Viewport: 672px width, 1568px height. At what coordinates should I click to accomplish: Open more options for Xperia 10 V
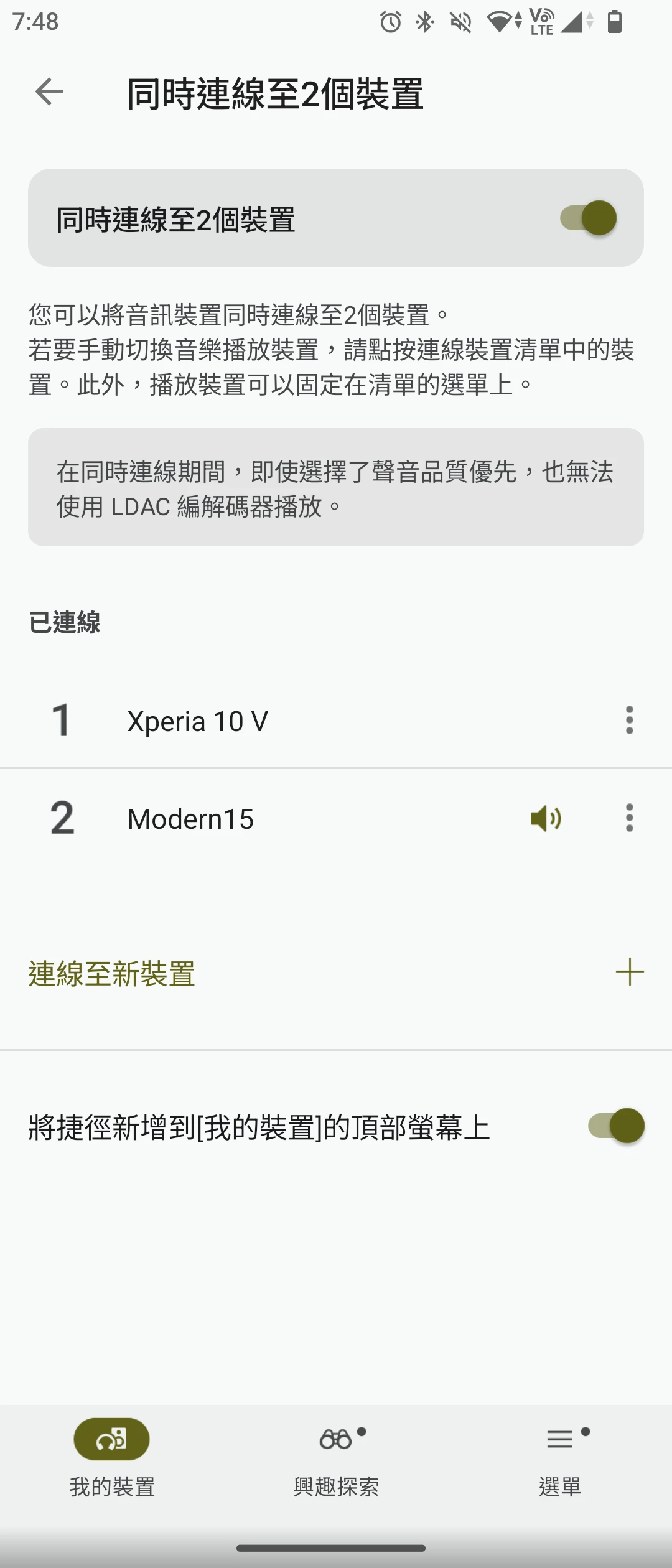pos(629,720)
